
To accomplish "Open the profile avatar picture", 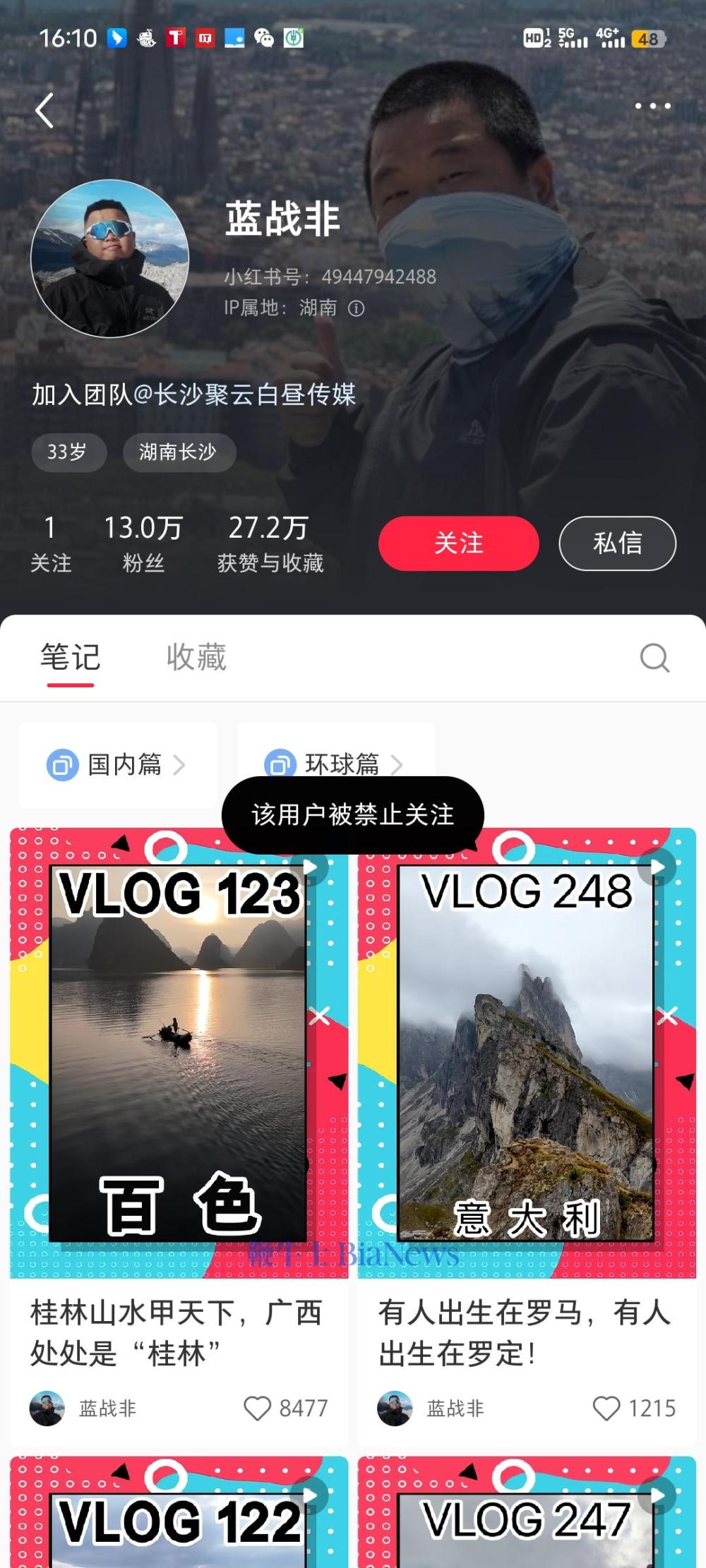I will pyautogui.click(x=110, y=258).
